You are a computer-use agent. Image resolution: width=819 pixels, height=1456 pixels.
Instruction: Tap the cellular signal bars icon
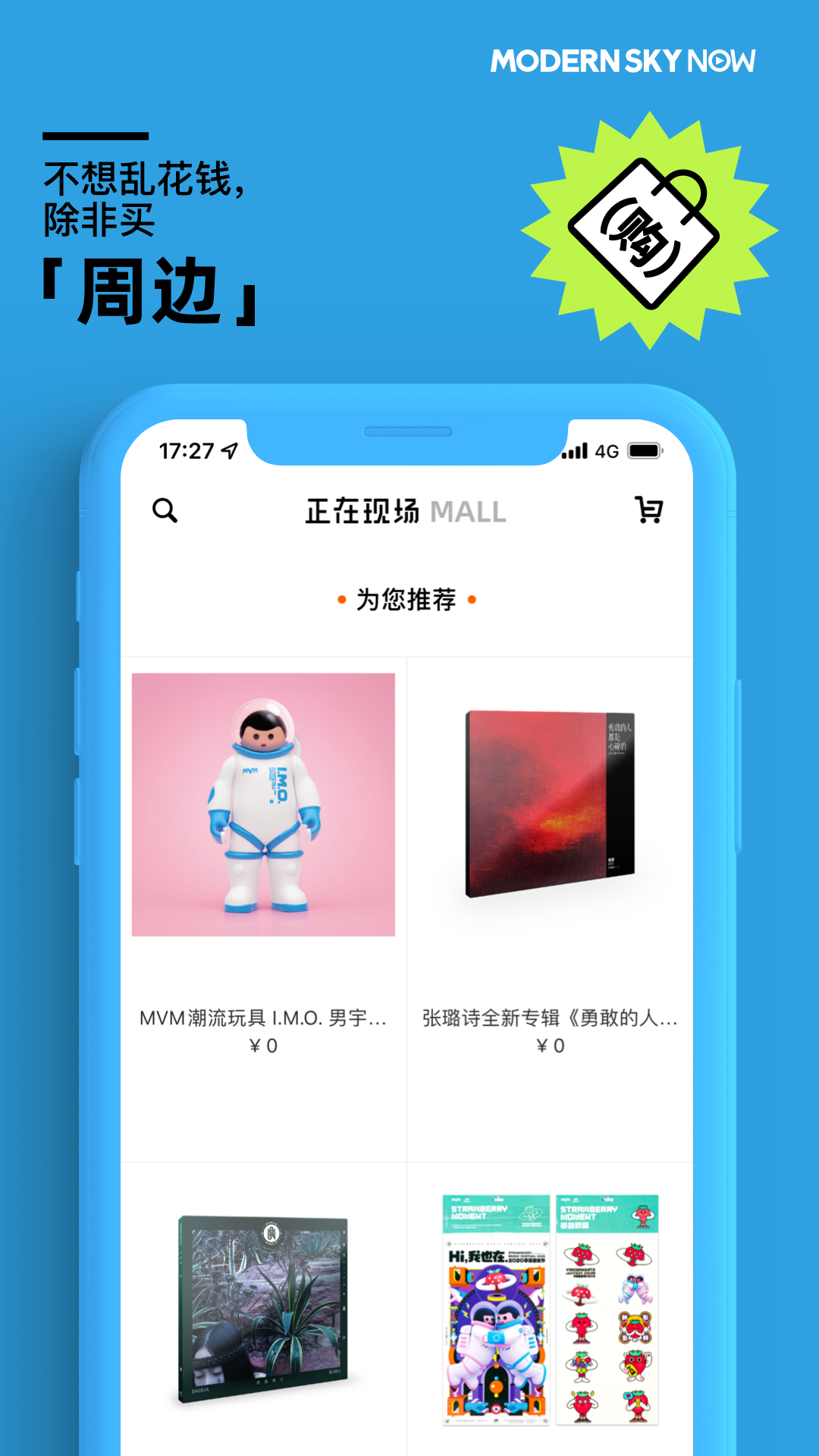click(573, 449)
